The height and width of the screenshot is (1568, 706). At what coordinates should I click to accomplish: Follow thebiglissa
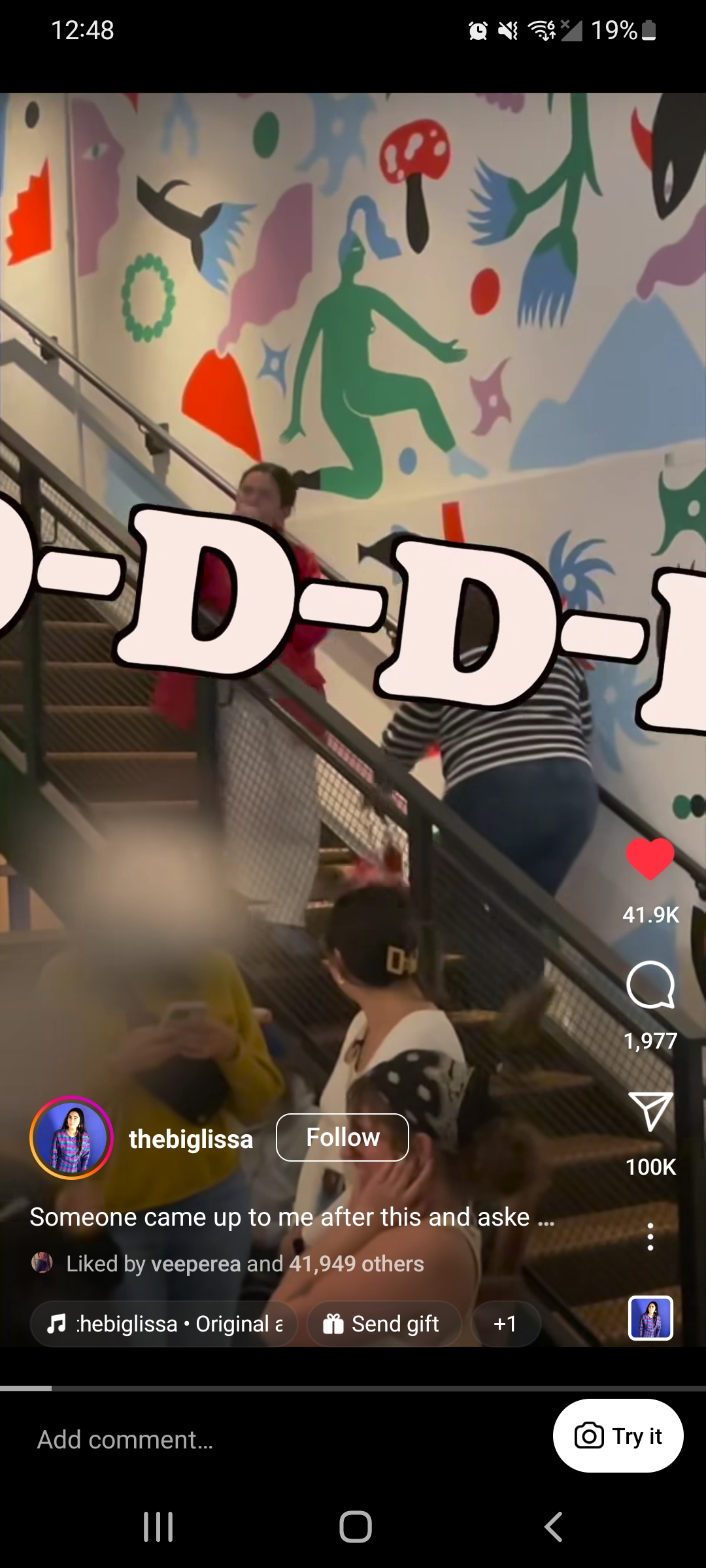343,1137
